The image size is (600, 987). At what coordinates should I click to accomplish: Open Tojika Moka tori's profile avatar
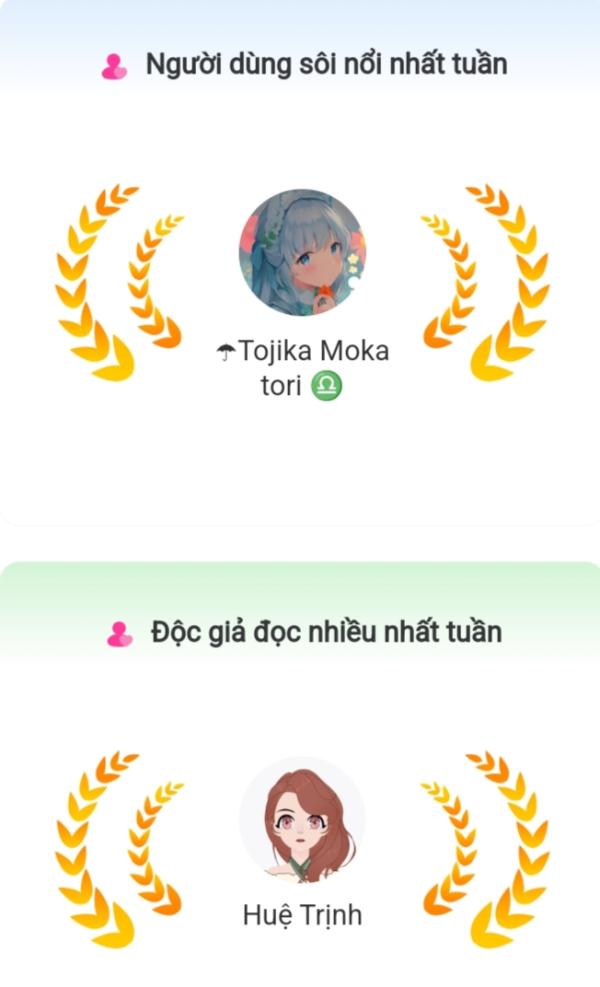pos(301,253)
